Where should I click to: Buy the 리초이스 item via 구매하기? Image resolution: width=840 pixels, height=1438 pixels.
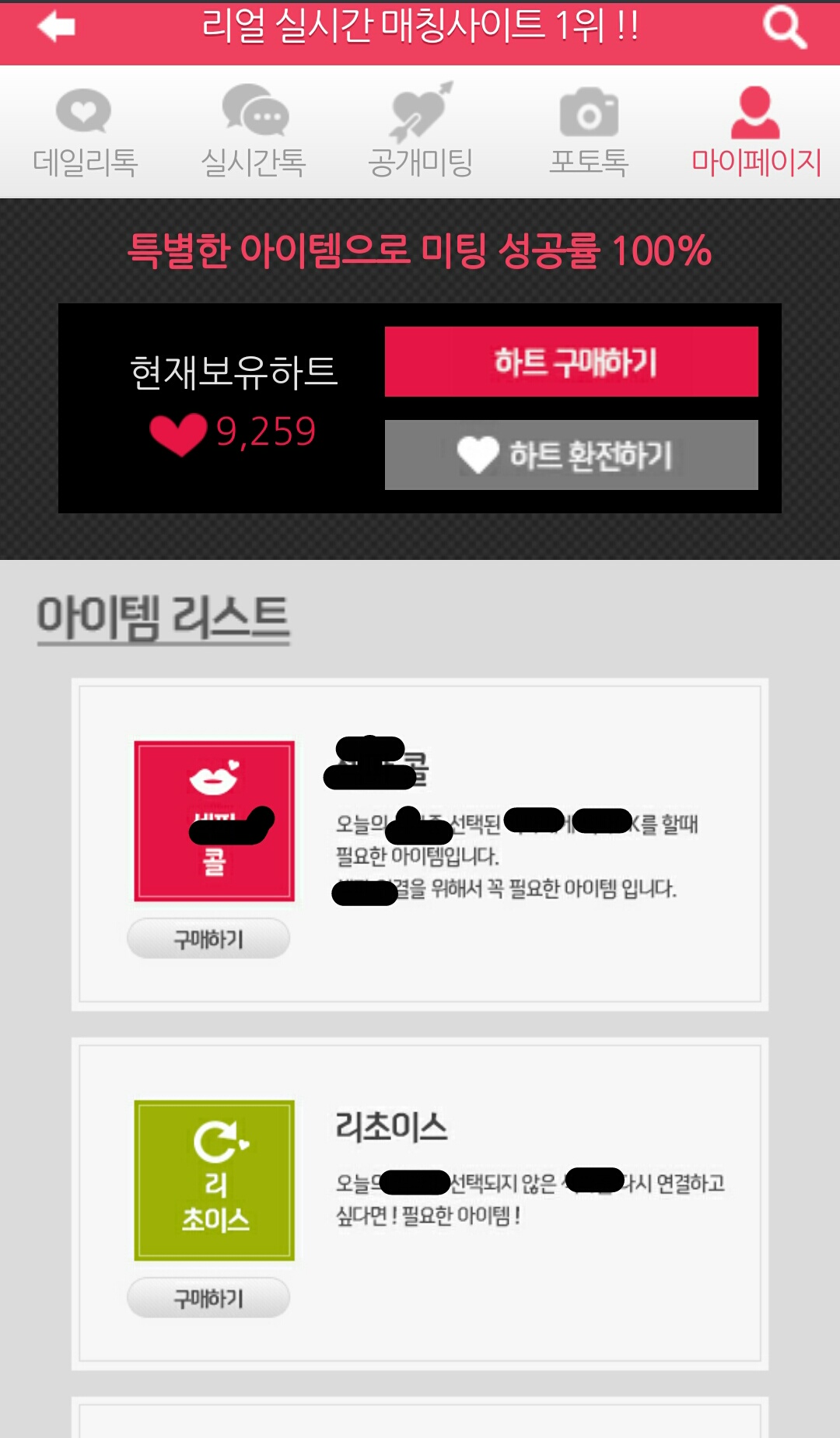pyautogui.click(x=208, y=1298)
